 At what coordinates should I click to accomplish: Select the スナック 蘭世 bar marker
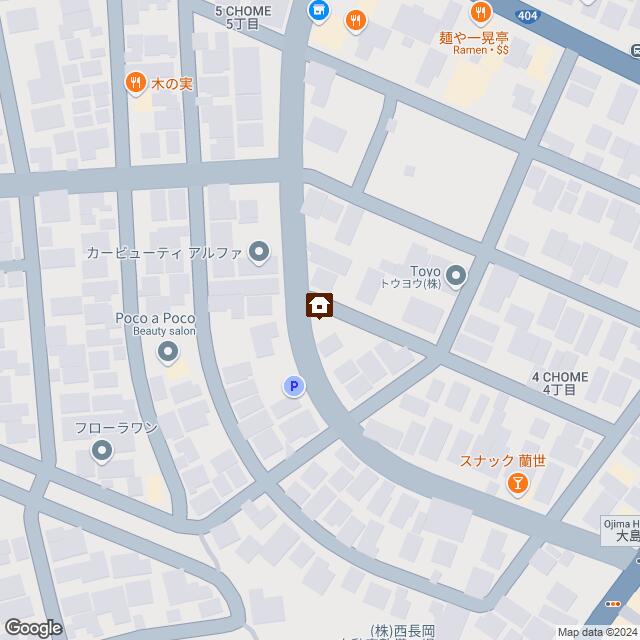click(x=517, y=484)
